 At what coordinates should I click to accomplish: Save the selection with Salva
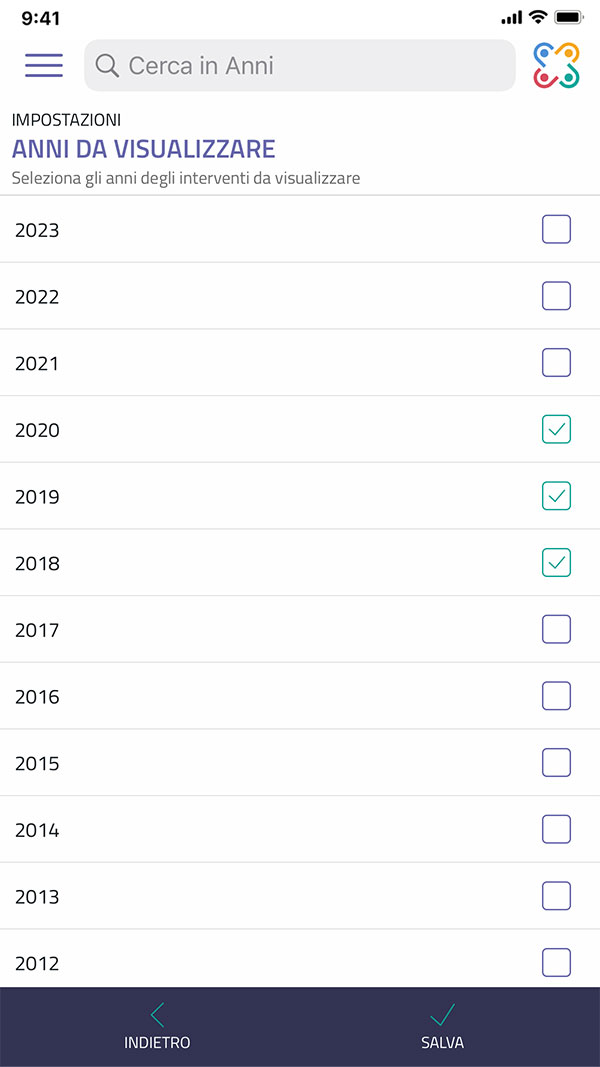442,1027
